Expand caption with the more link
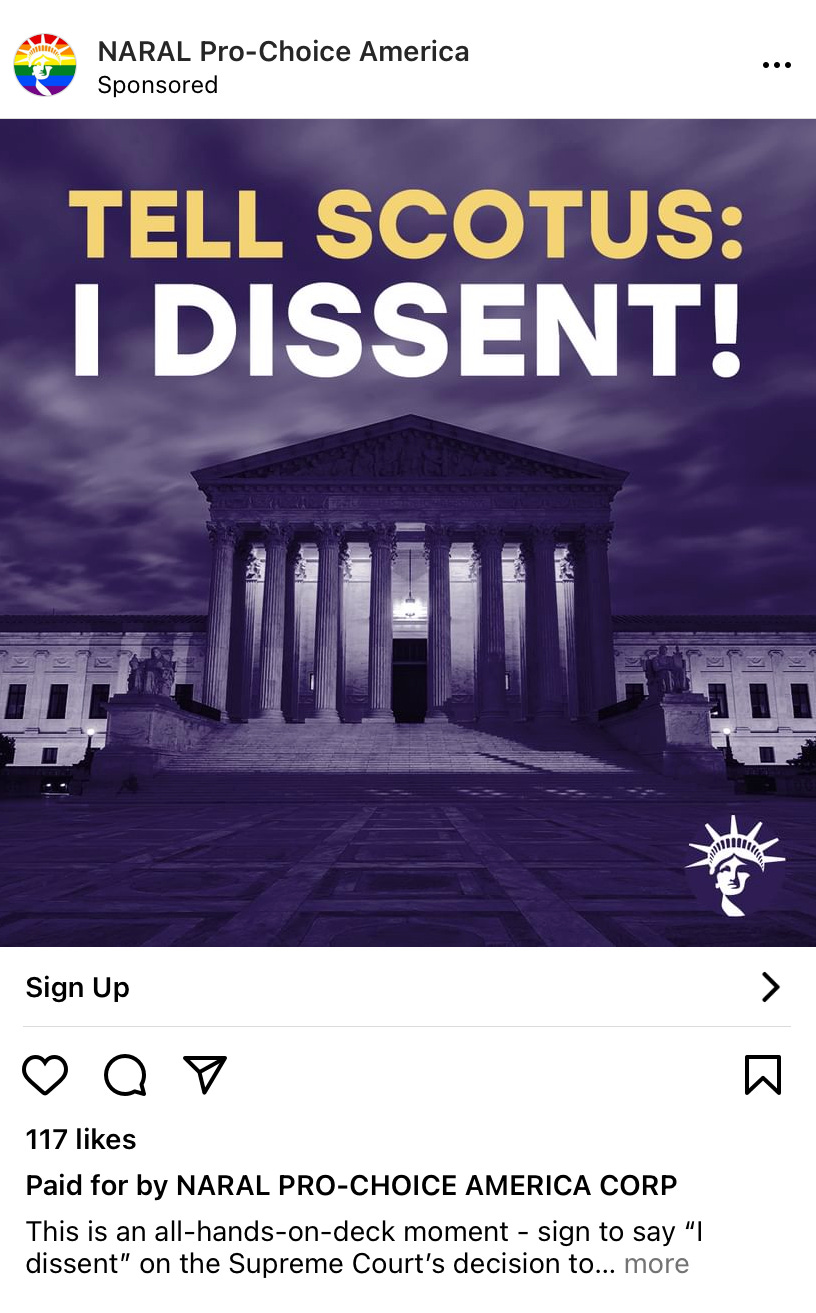 (656, 1264)
